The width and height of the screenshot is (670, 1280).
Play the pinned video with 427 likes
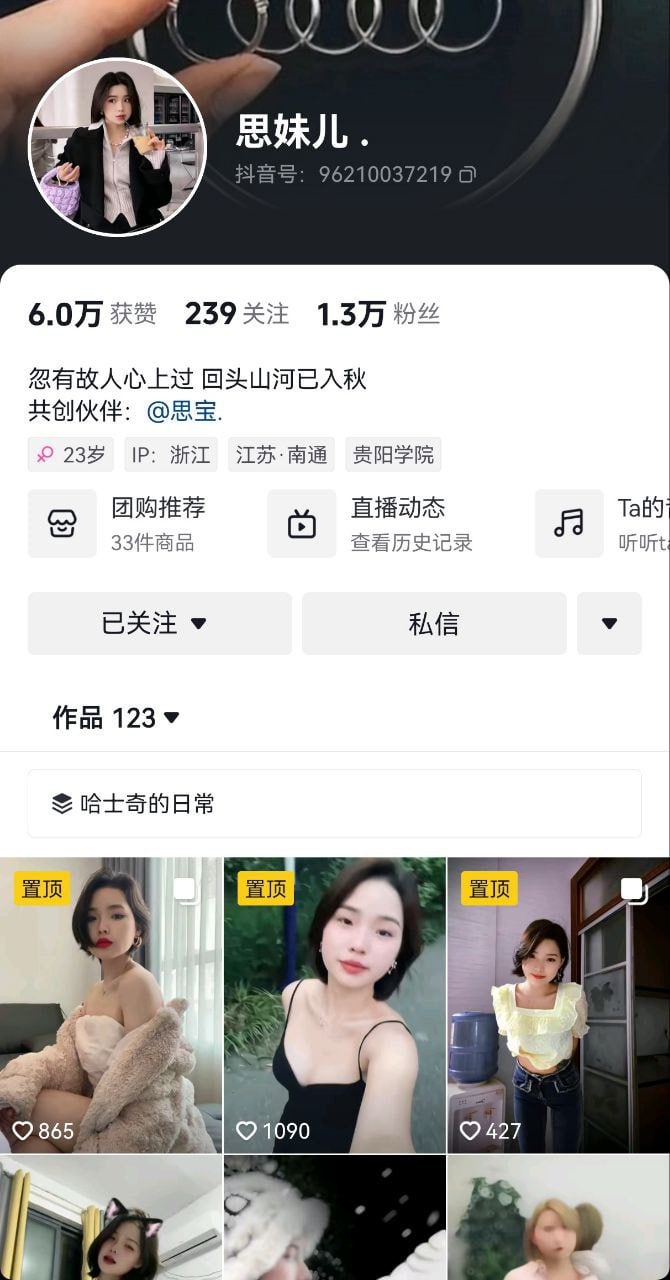point(558,1004)
